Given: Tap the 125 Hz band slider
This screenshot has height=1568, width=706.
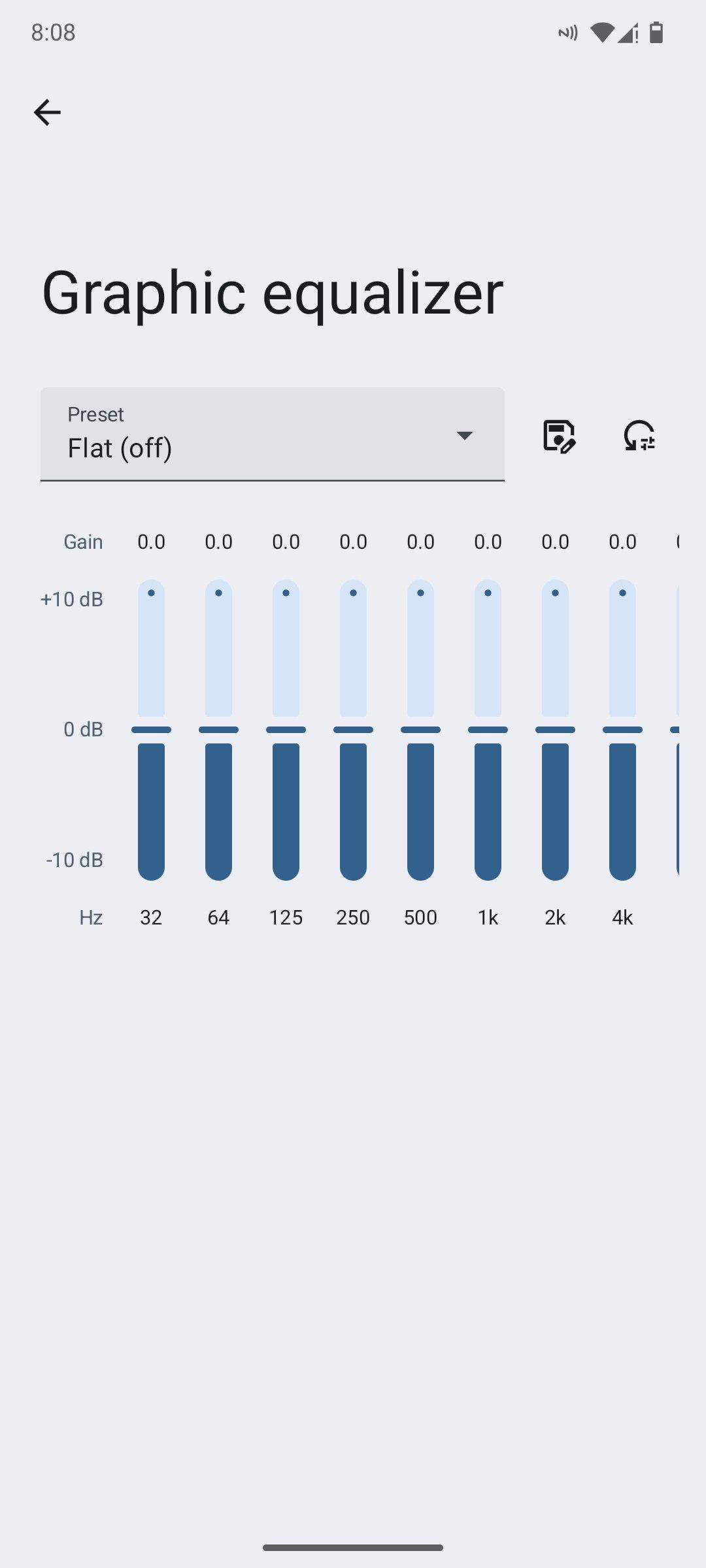Looking at the screenshot, I should coord(286,730).
